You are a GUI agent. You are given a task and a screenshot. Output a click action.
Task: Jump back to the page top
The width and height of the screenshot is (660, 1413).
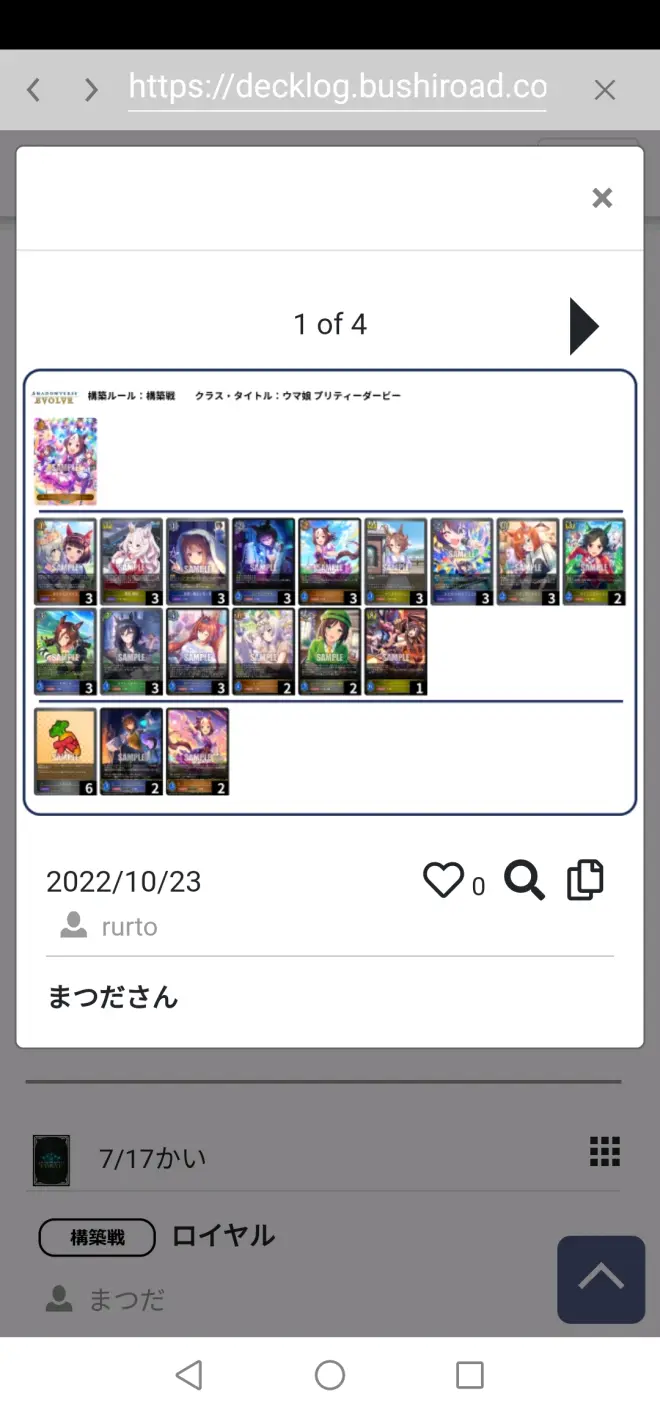[600, 1279]
